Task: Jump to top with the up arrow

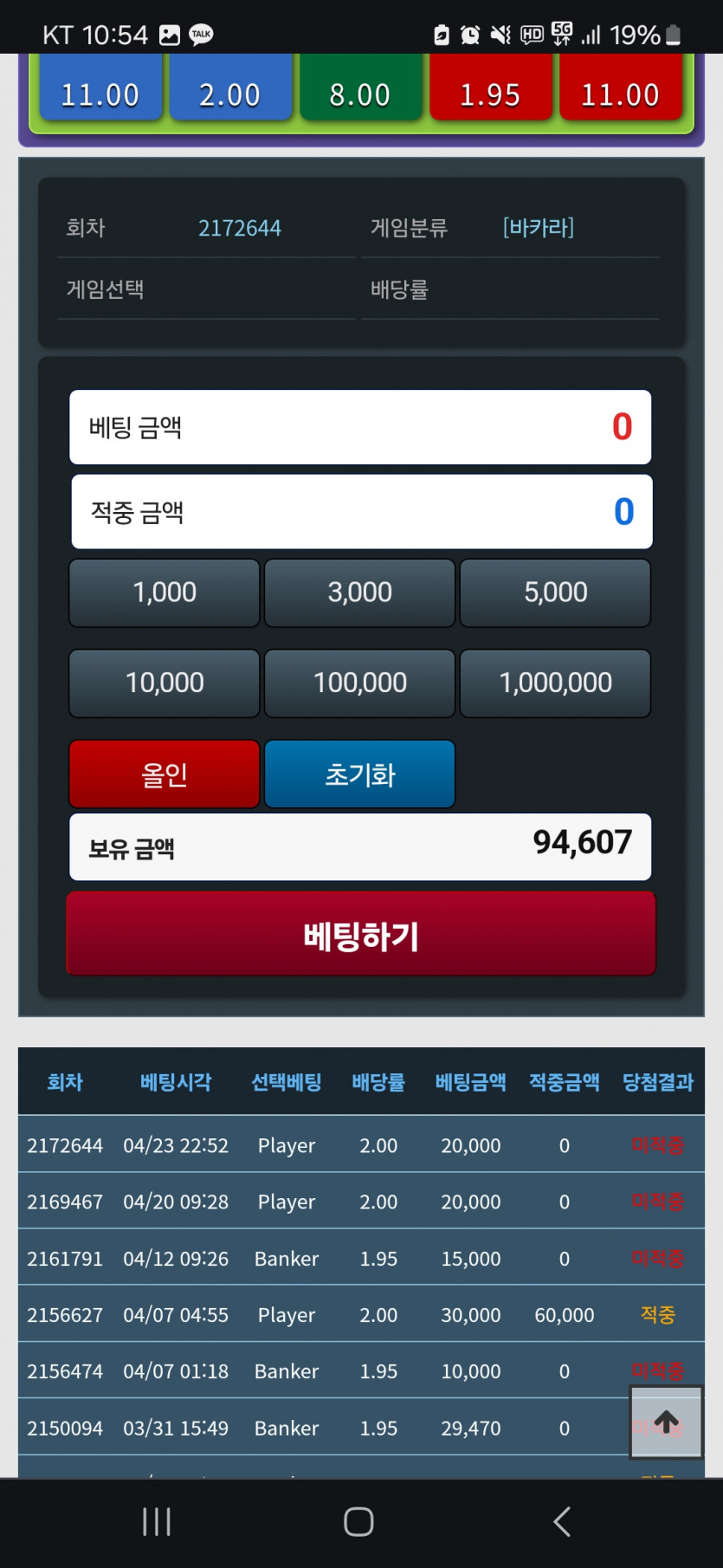Action: (x=666, y=1422)
